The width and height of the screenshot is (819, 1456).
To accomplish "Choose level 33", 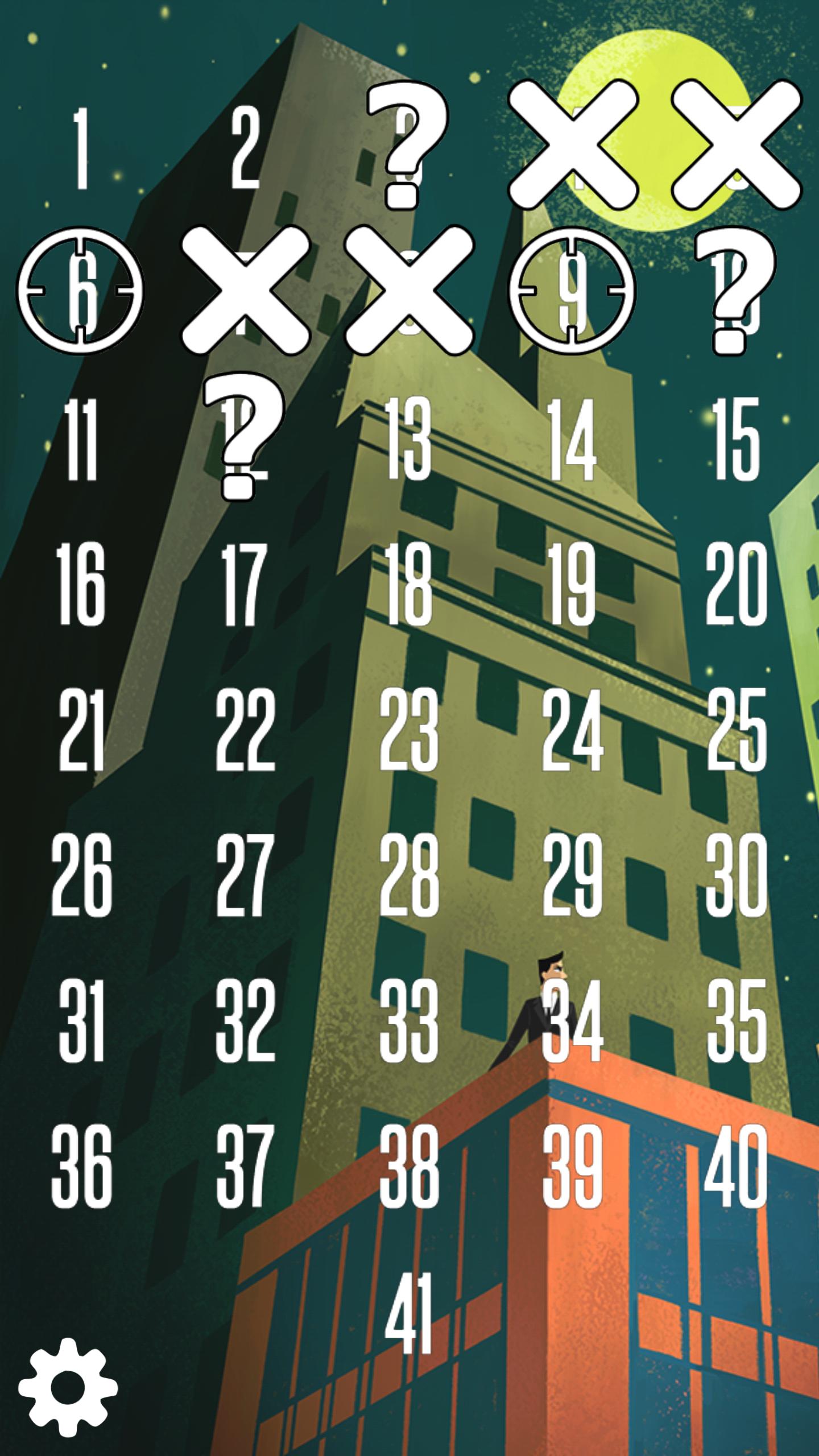I will (x=409, y=1020).
